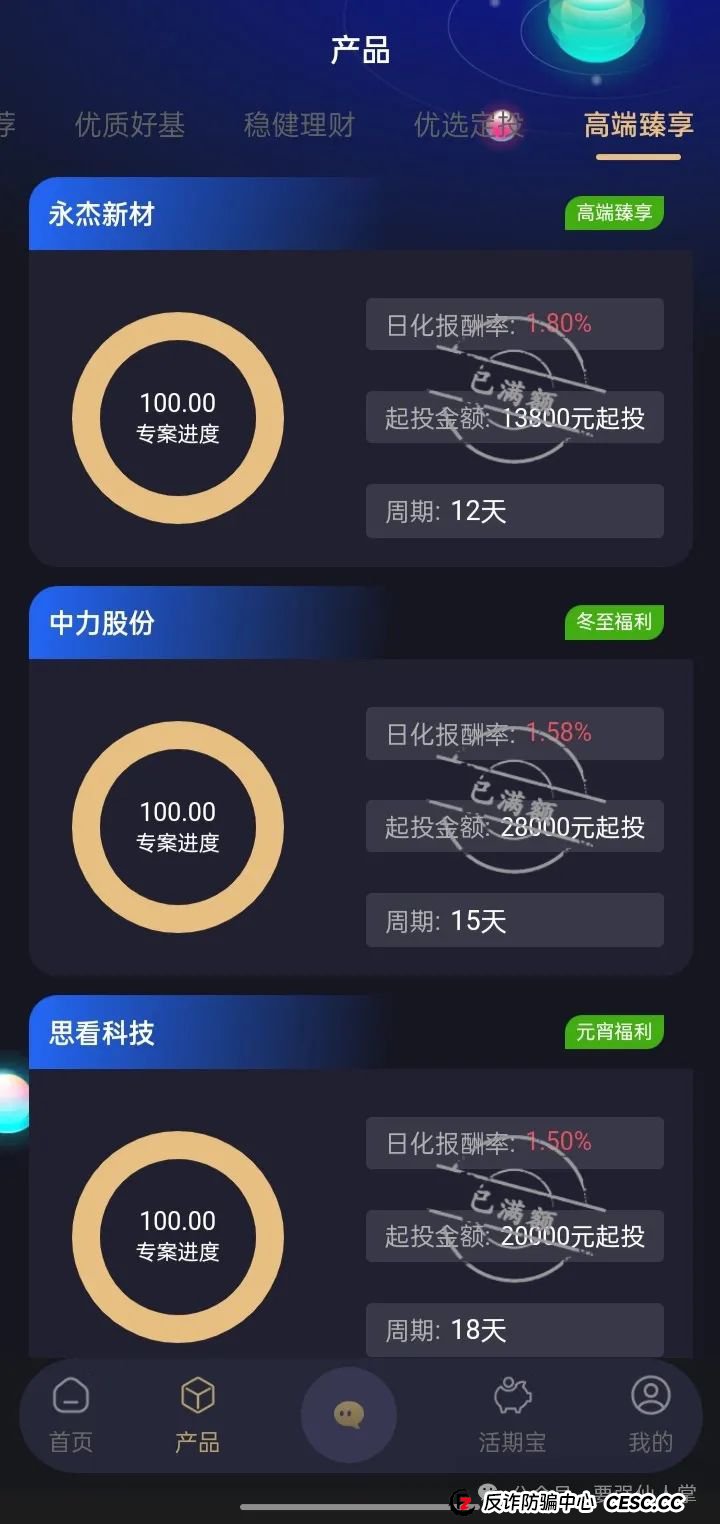Viewport: 720px width, 1524px height.
Task: Tap the 思看科技 专案进度 progress circle
Action: (177, 1236)
